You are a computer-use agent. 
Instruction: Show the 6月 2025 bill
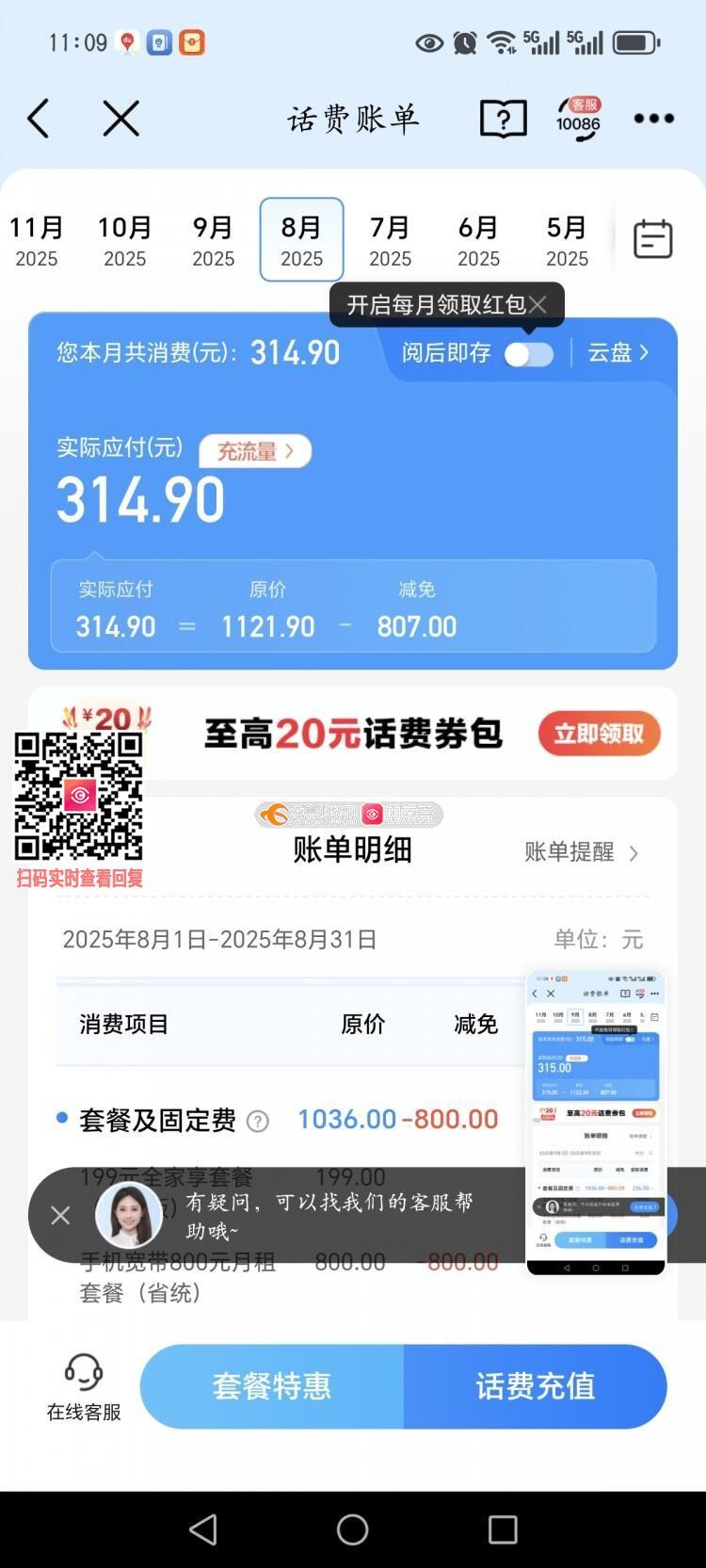[478, 240]
